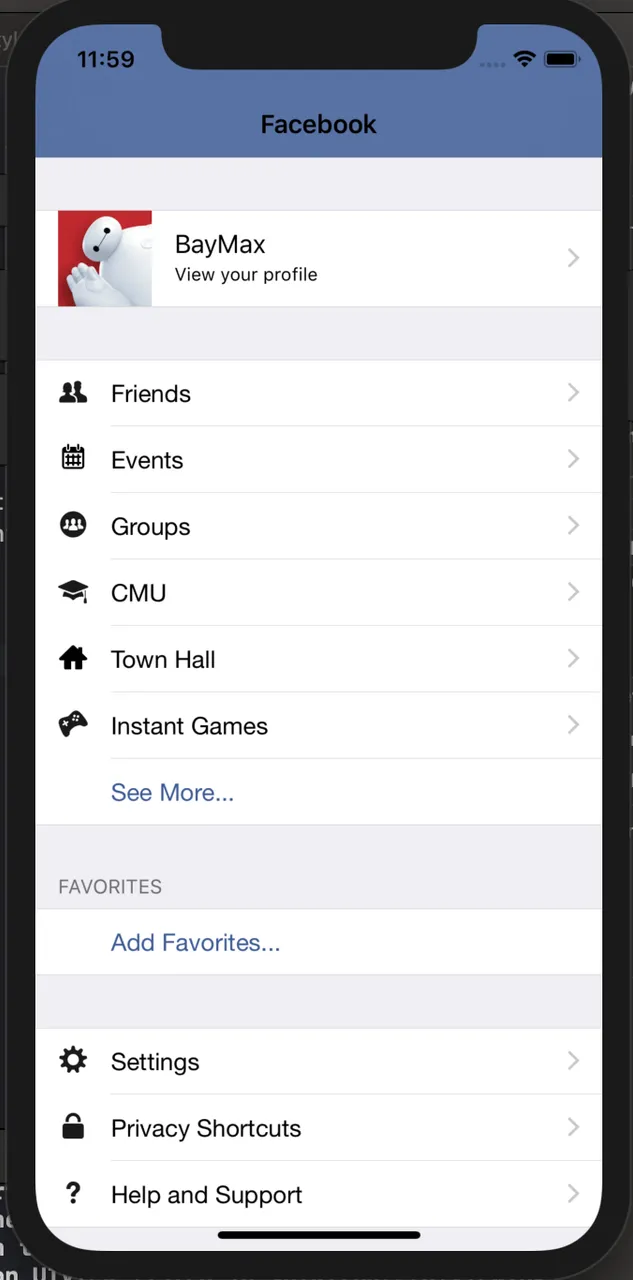Tap Add Favorites...
This screenshot has width=633, height=1280.
(x=195, y=942)
